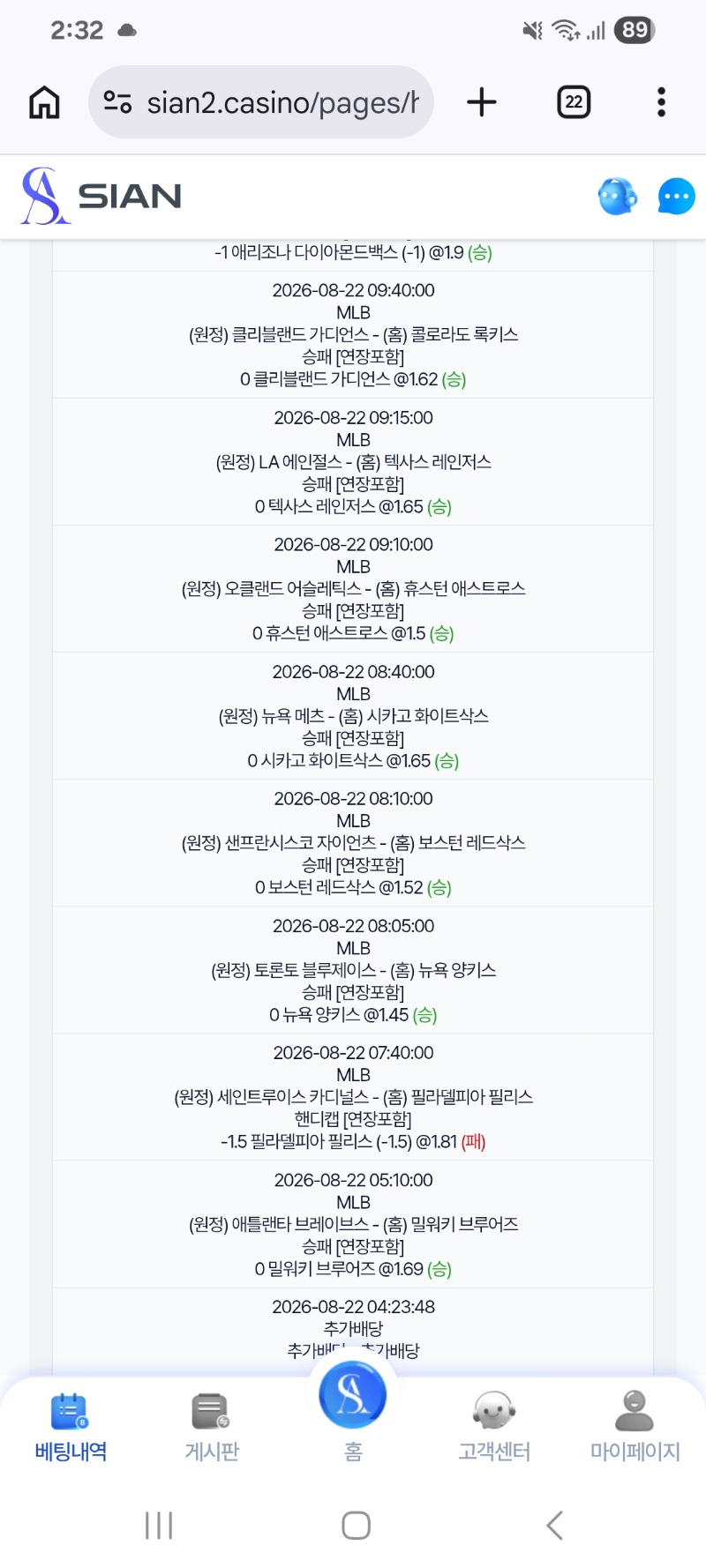Tap the SIAN logo in the header
The image size is (706, 1568).
click(101, 196)
